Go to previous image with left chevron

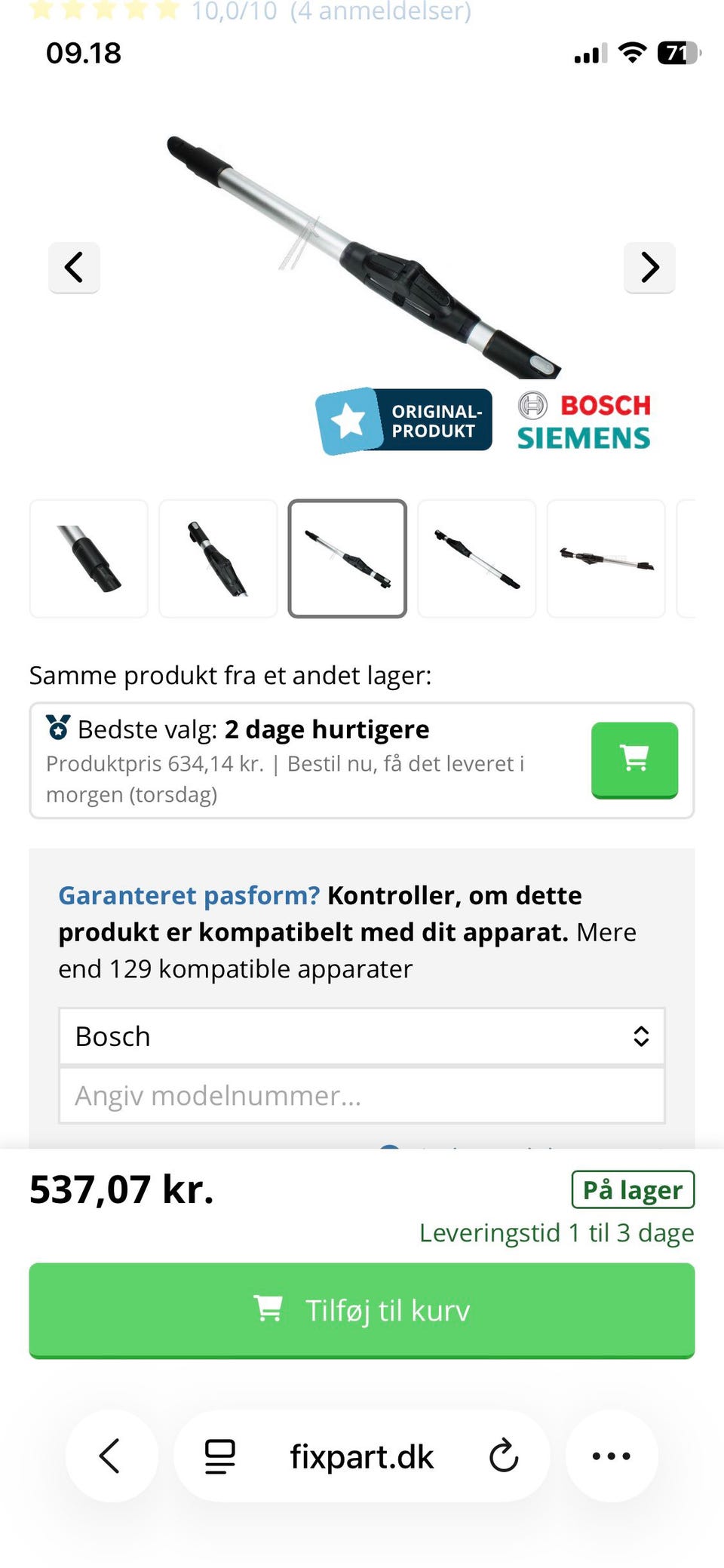[x=74, y=268]
